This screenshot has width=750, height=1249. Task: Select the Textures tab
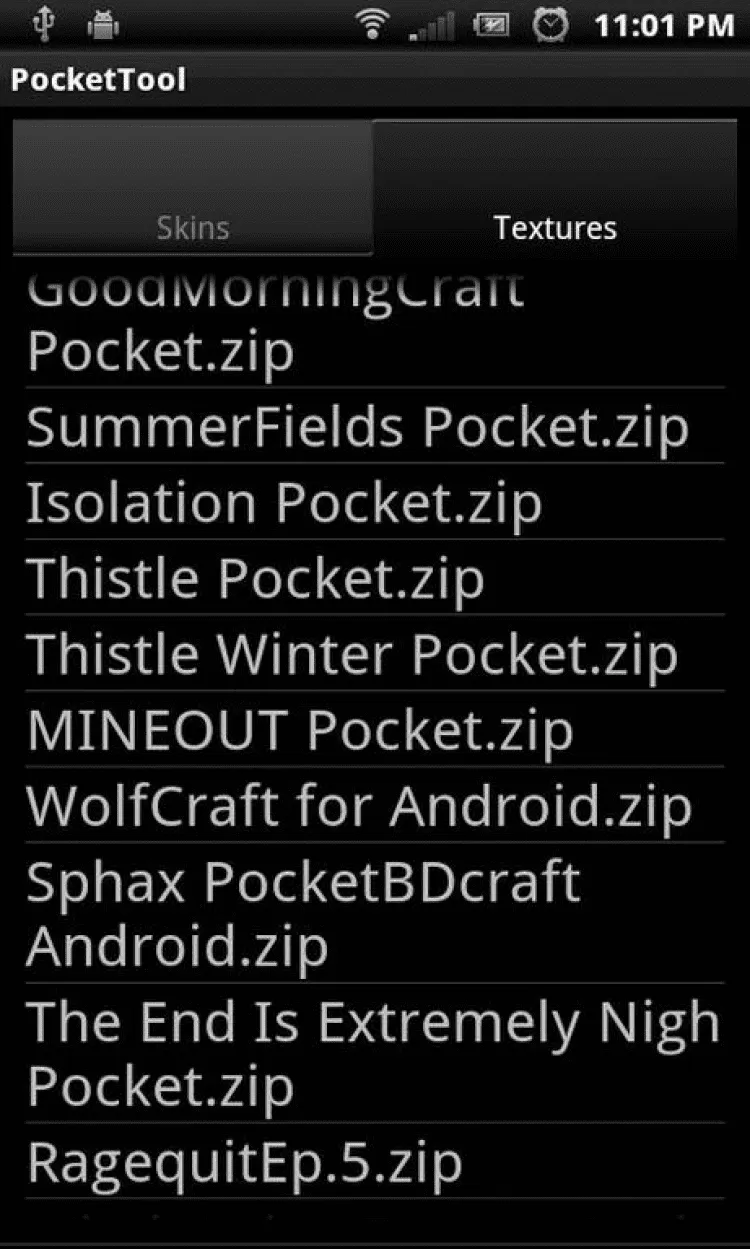(x=555, y=188)
